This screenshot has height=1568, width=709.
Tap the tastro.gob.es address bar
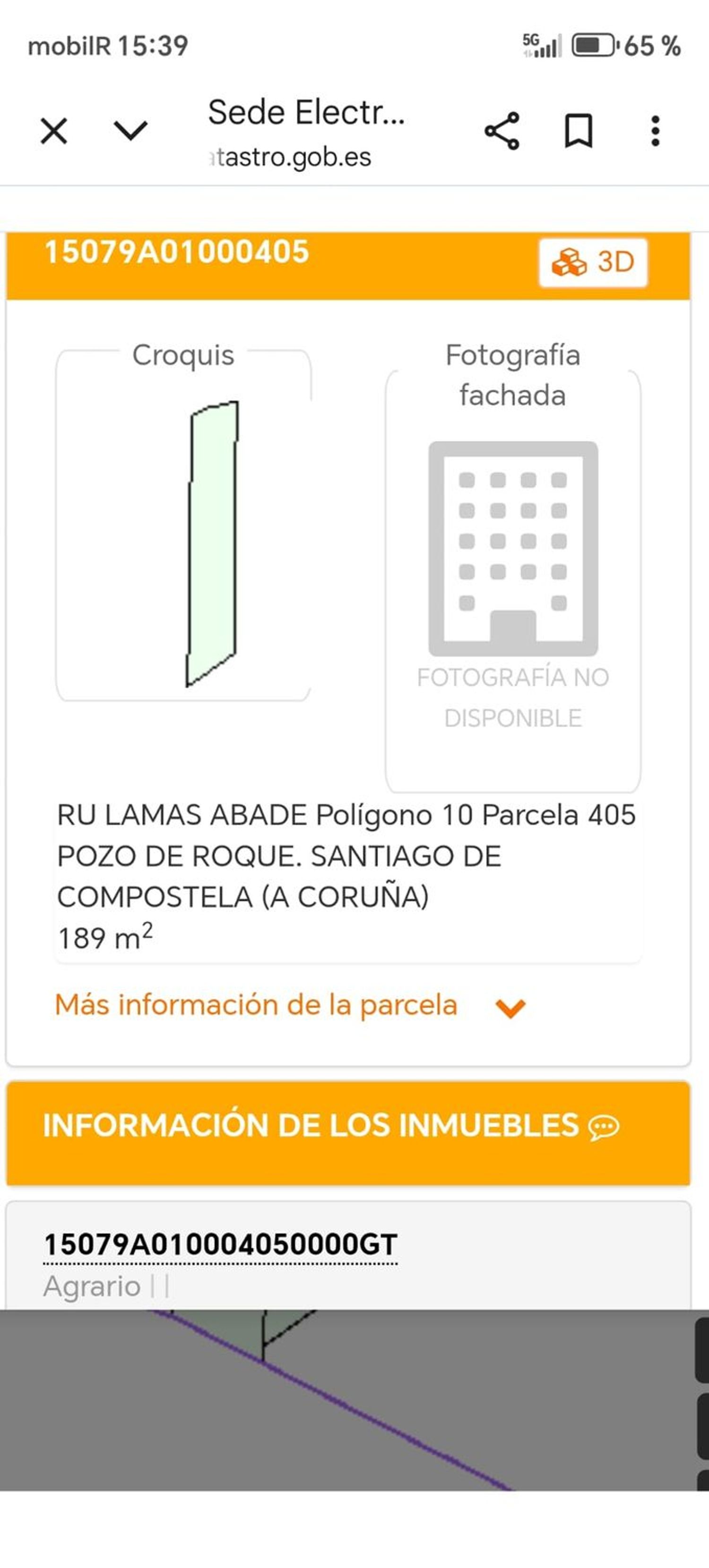291,157
